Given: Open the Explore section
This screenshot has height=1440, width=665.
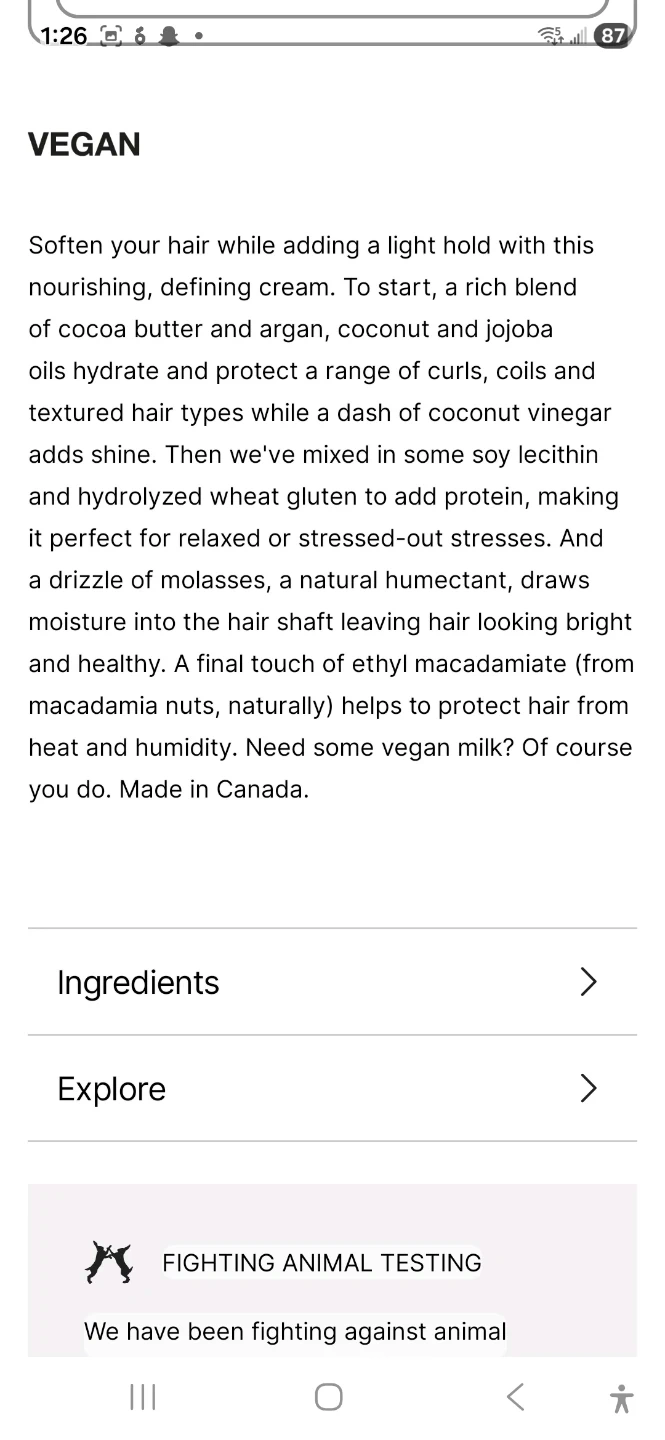Looking at the screenshot, I should (331, 1088).
